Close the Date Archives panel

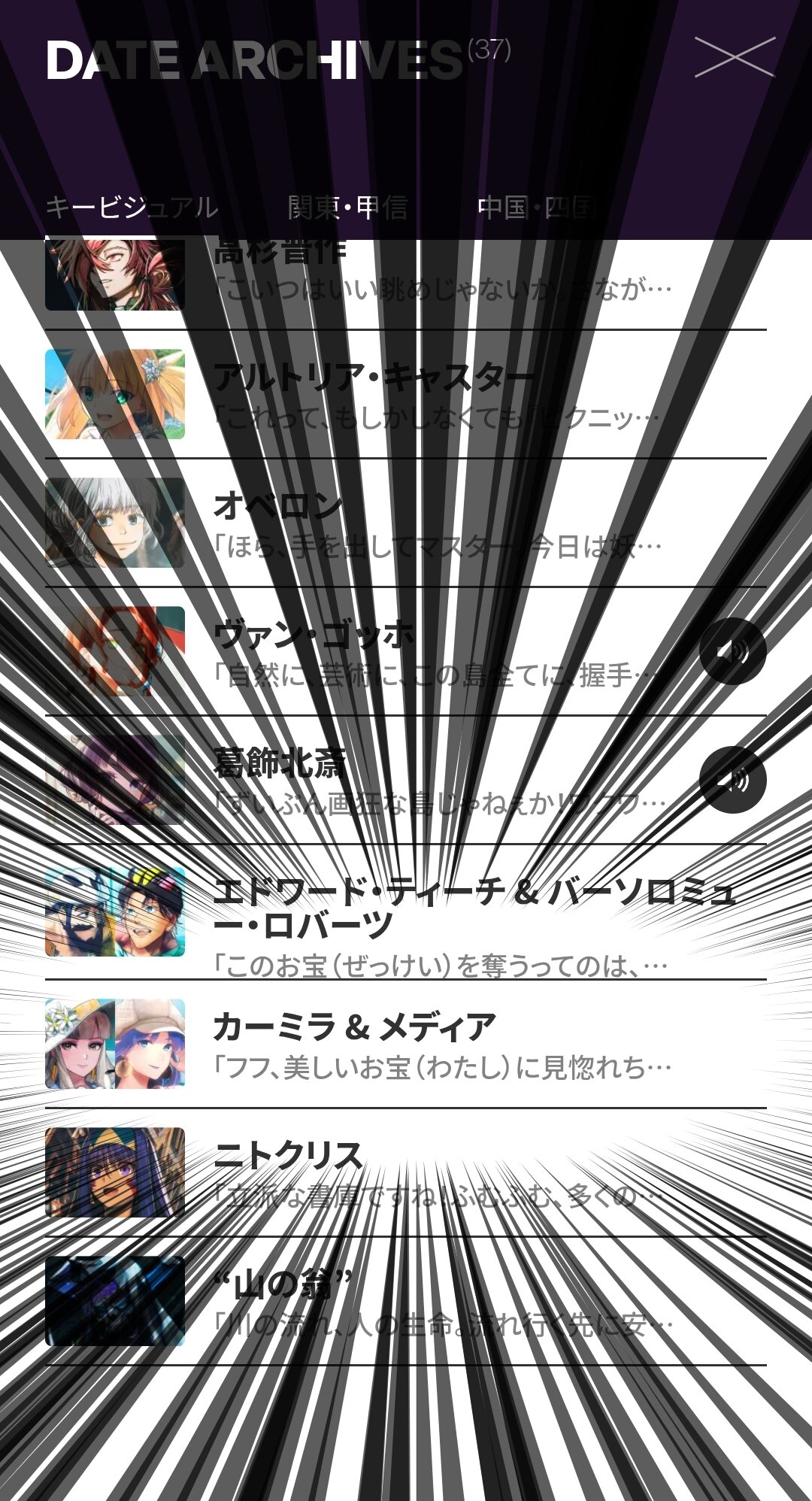[x=734, y=57]
